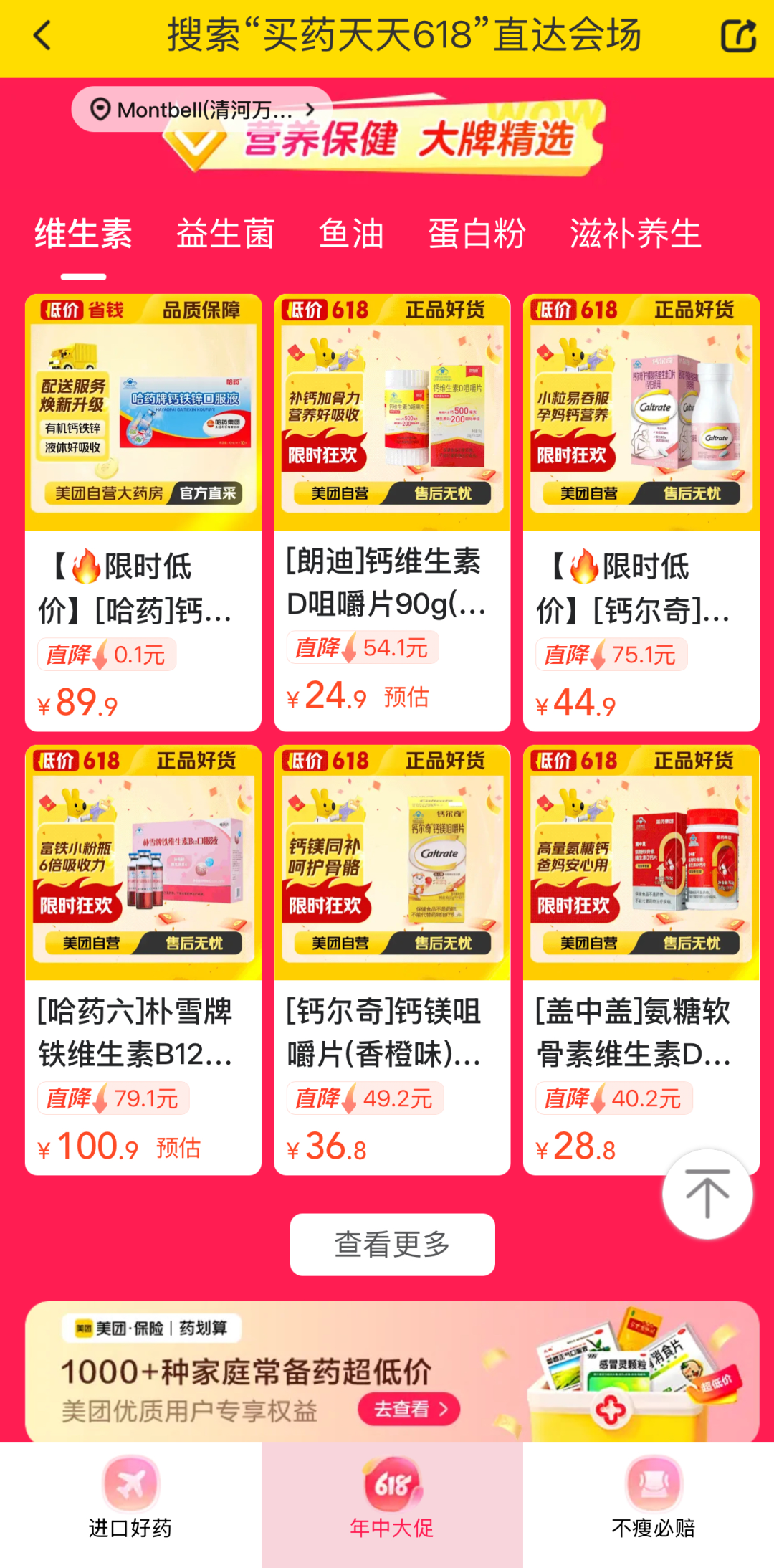This screenshot has width=774, height=1568.
Task: Switch to the 鱼油 tab
Action: (x=351, y=234)
